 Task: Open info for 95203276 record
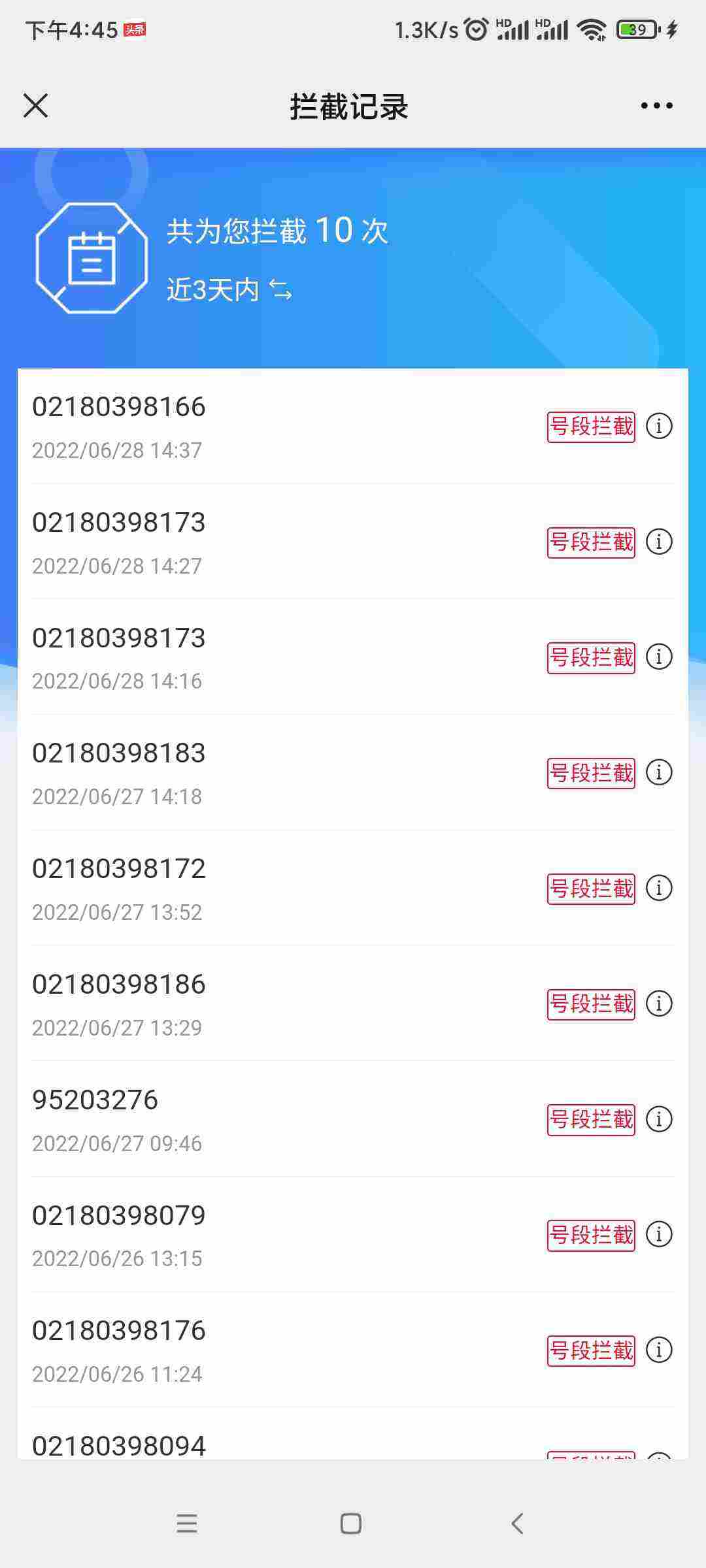[x=659, y=1119]
